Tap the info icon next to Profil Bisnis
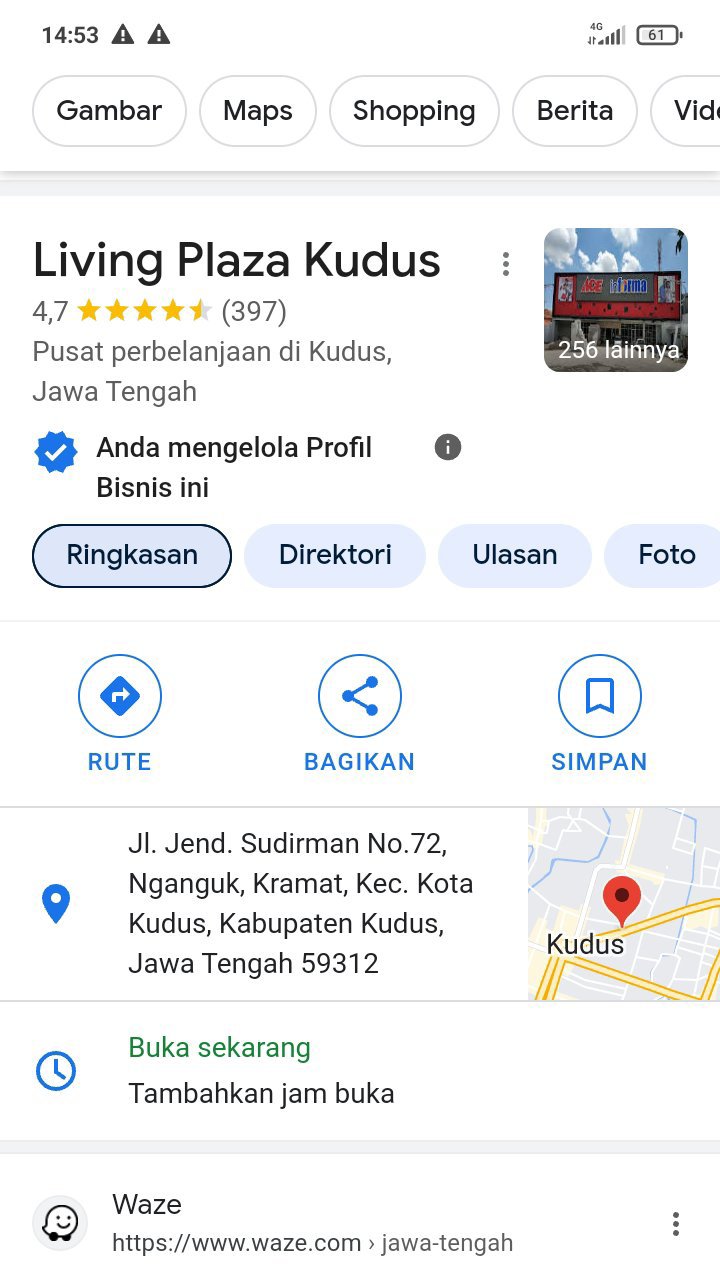 click(x=448, y=447)
